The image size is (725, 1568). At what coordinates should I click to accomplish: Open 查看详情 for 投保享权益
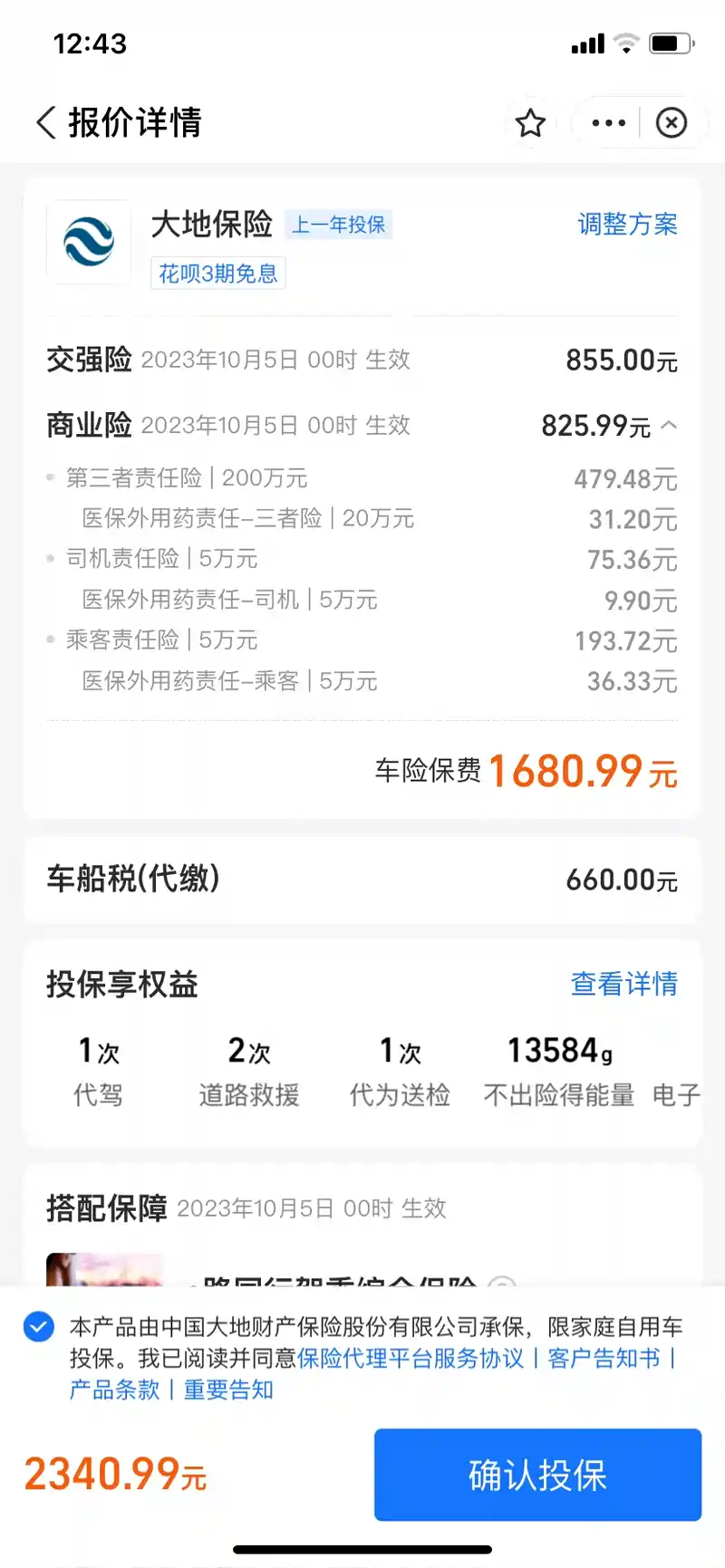point(623,984)
